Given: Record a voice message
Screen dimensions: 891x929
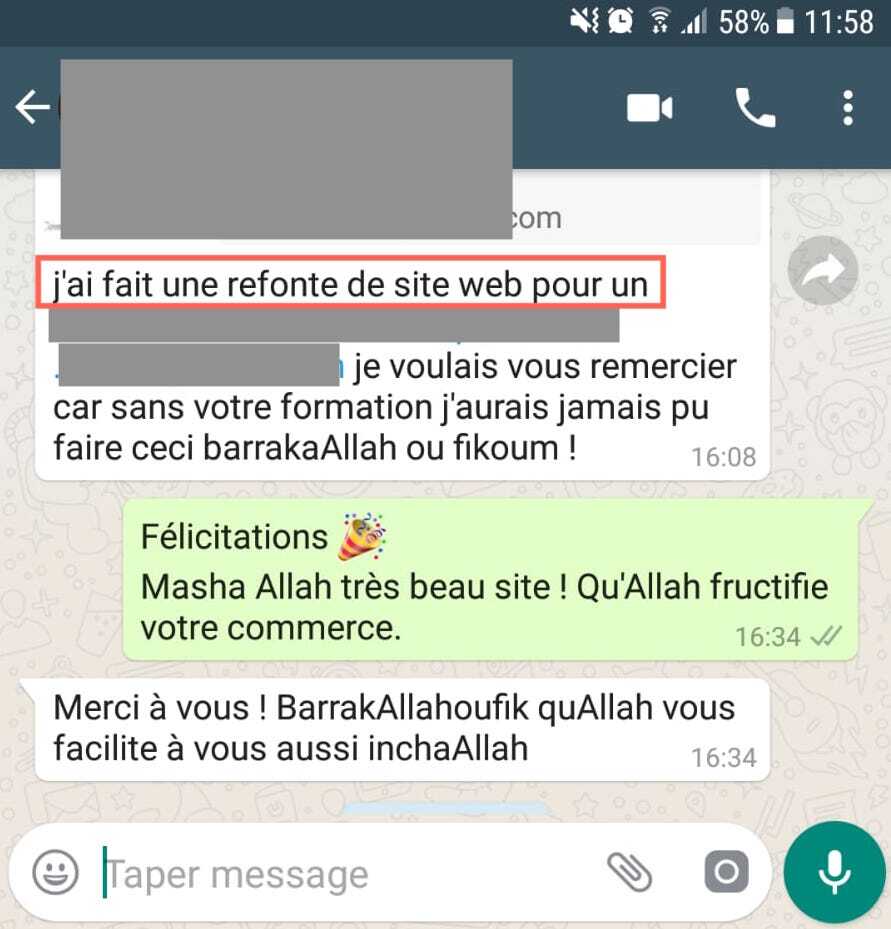Looking at the screenshot, I should pos(834,874).
